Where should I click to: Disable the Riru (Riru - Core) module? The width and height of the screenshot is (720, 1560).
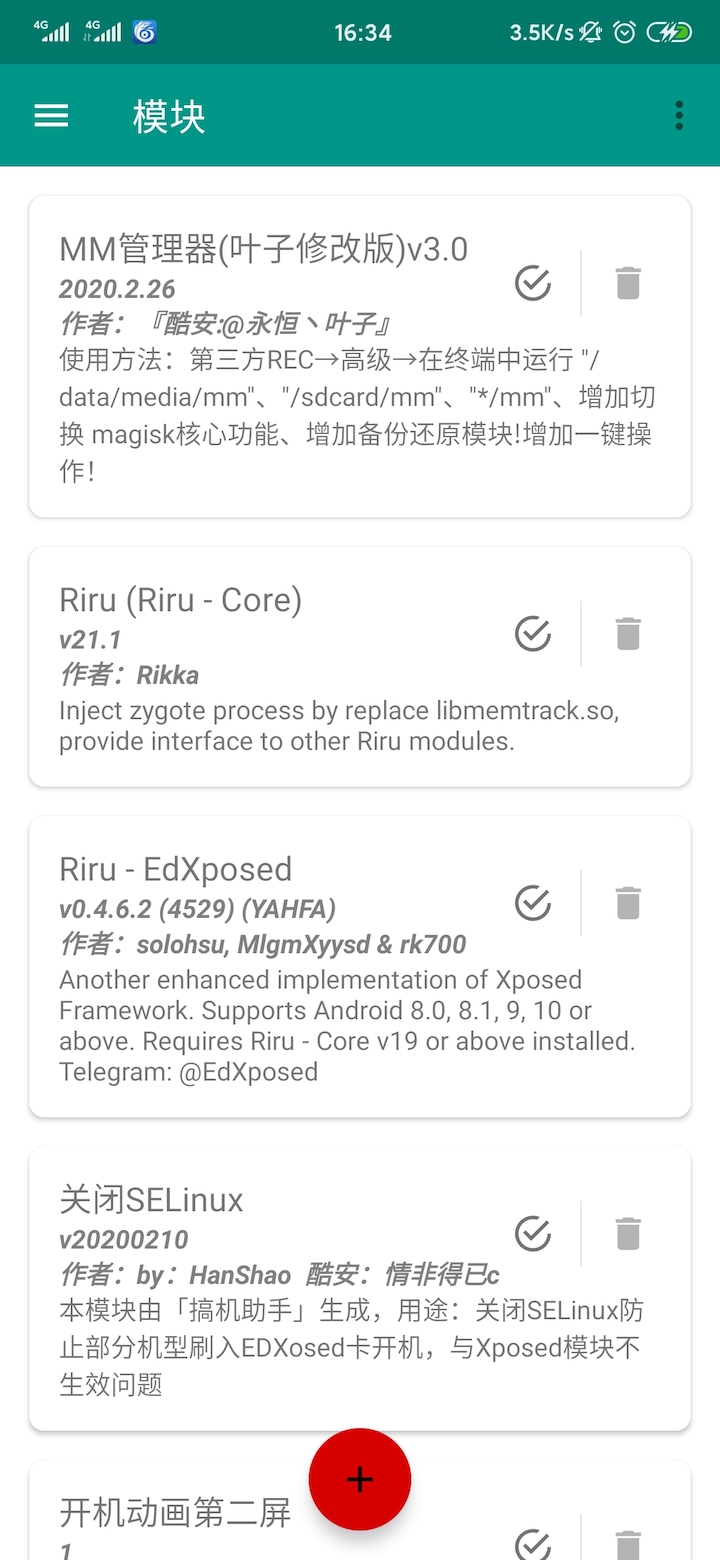533,633
